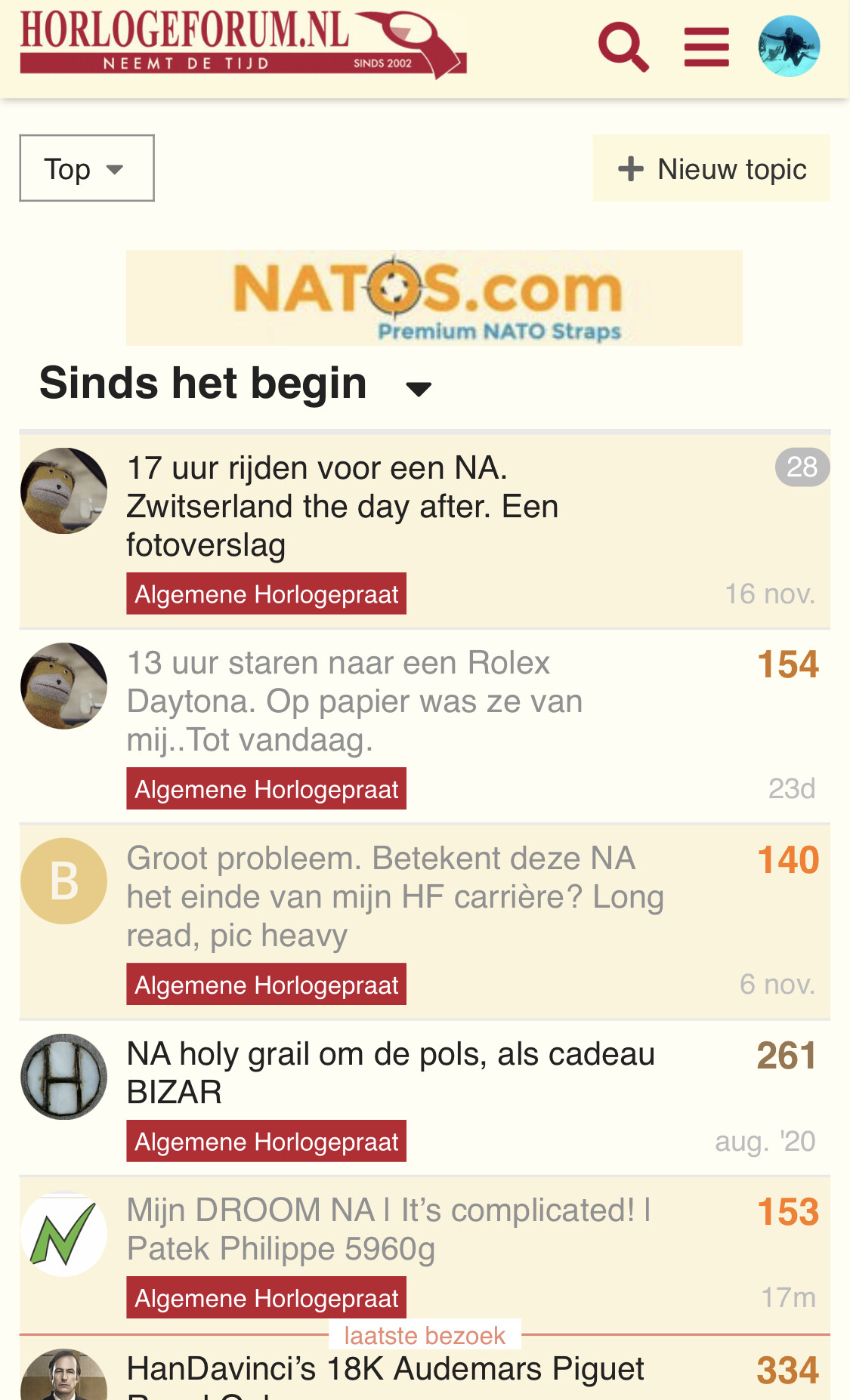Open the search magnifier icon

[623, 47]
